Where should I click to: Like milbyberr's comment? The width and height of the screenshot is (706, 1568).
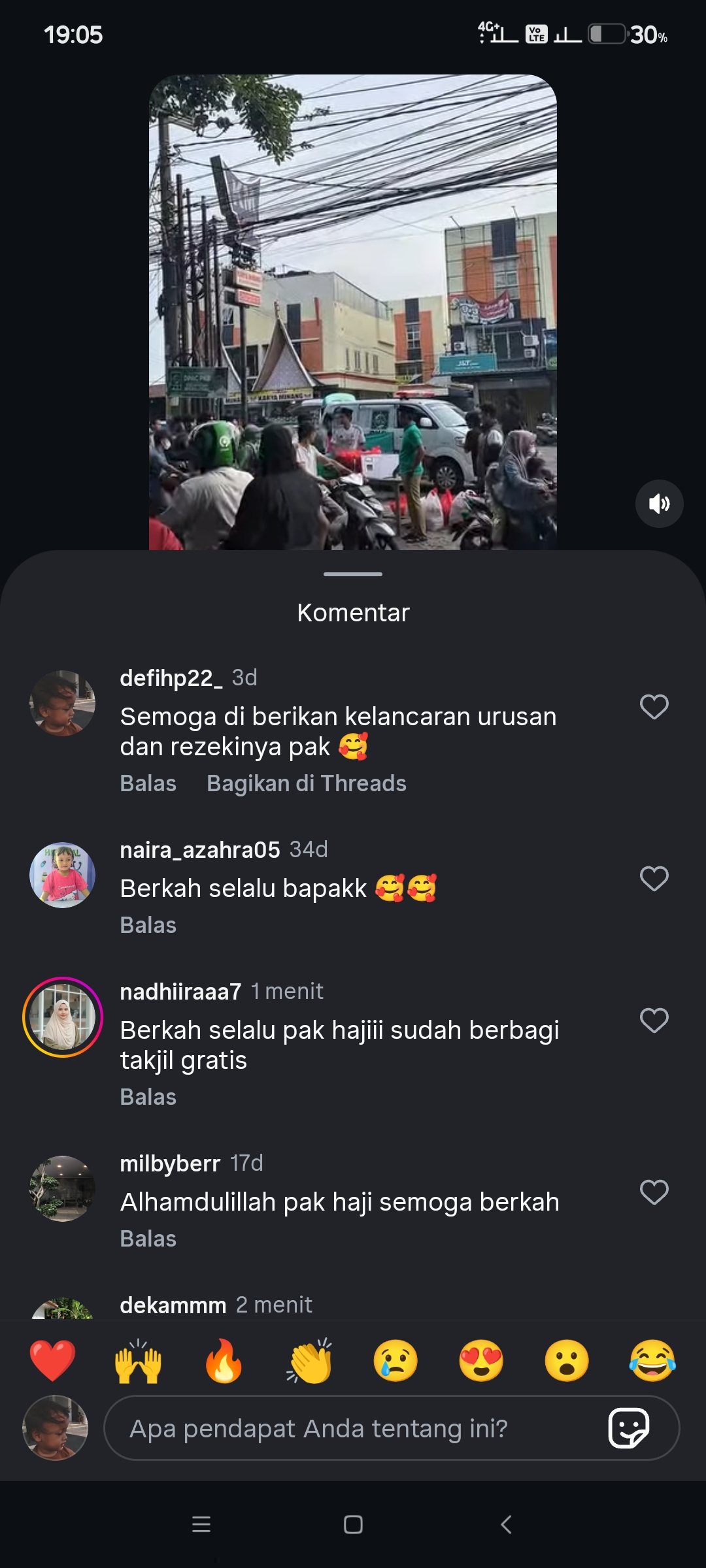(654, 1192)
